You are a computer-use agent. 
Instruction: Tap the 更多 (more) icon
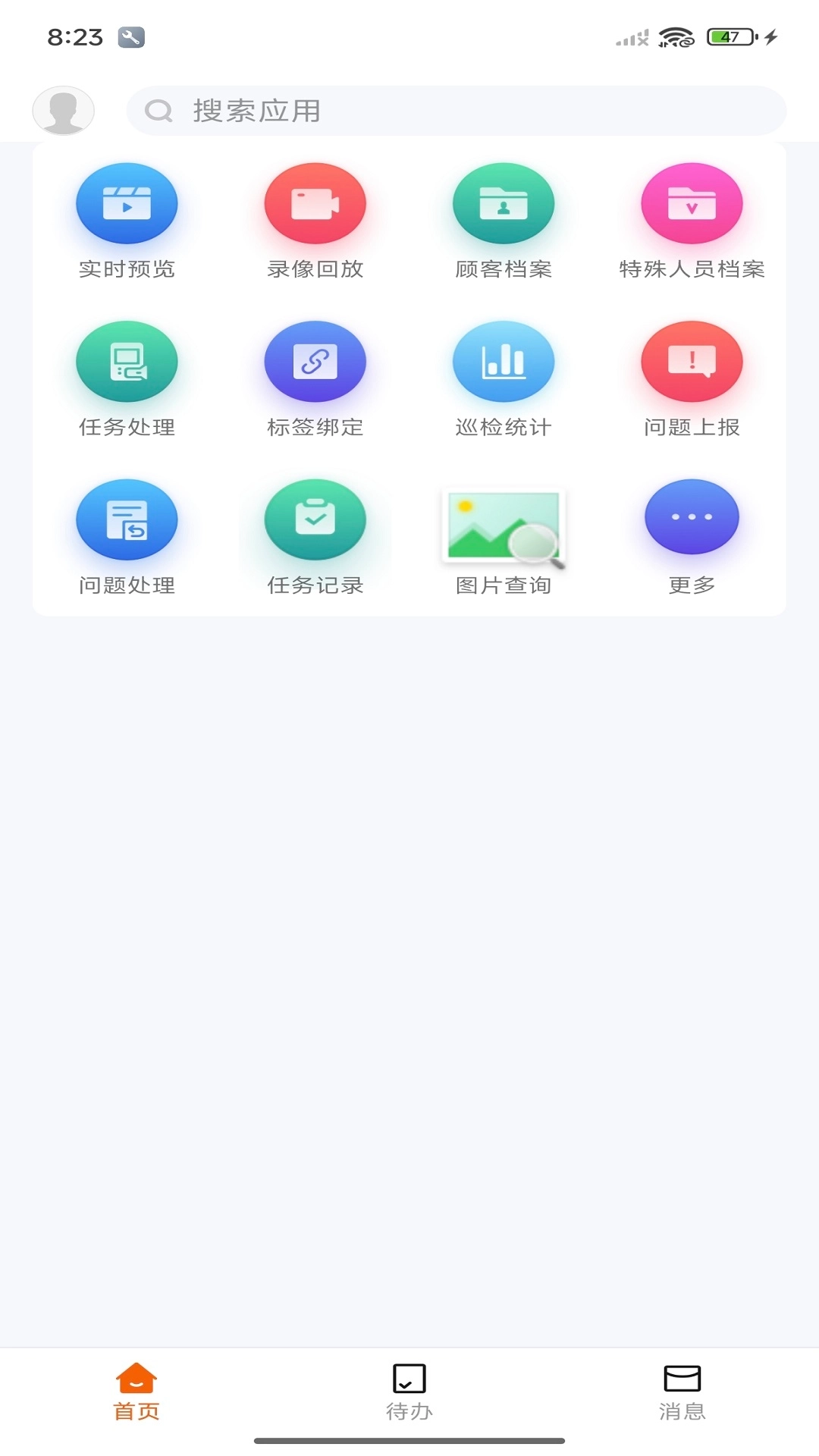pos(691,516)
